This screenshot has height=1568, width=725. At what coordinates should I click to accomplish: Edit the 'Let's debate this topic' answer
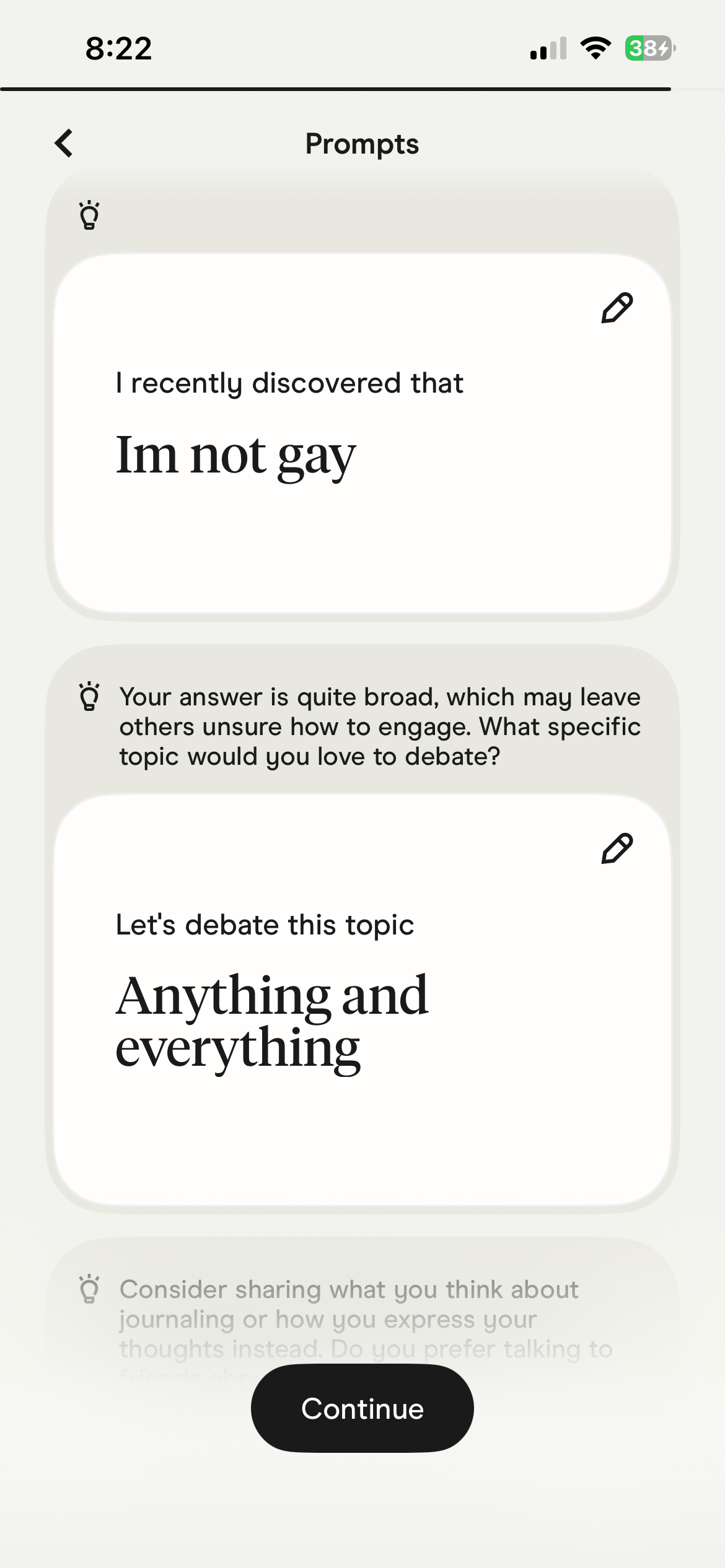point(617,848)
